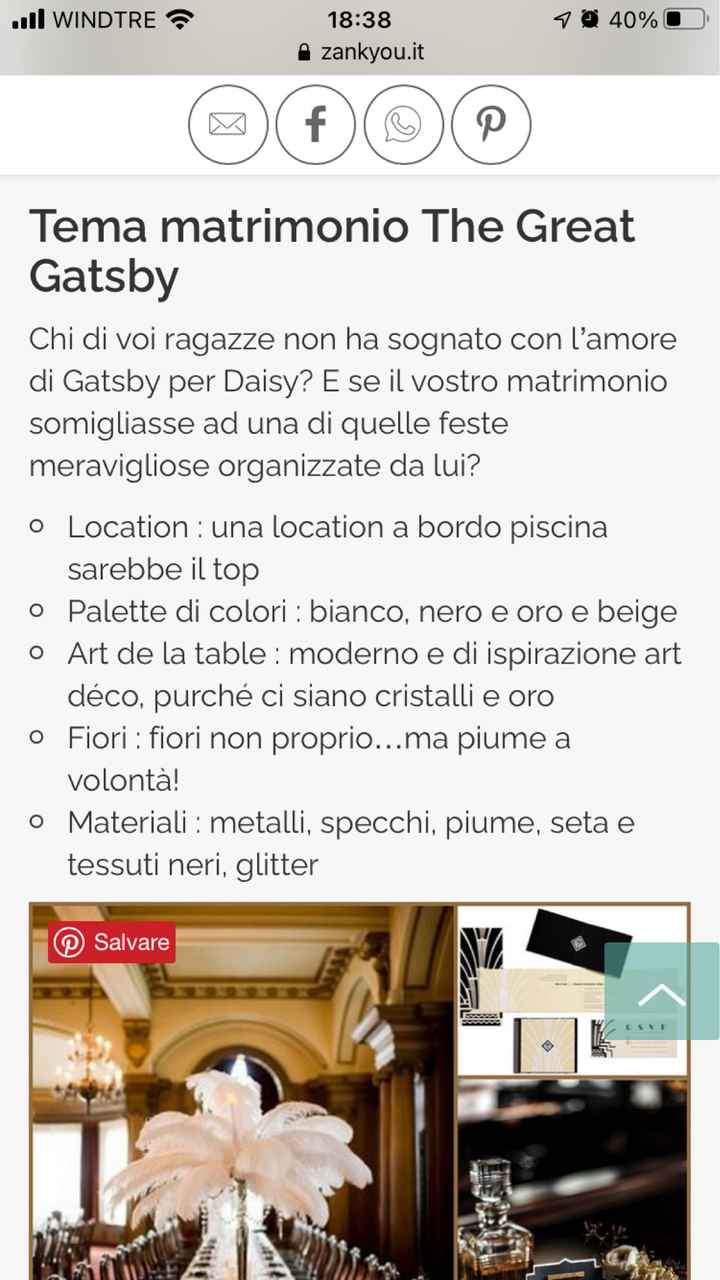Share the article via WhatsApp

pos(403,125)
